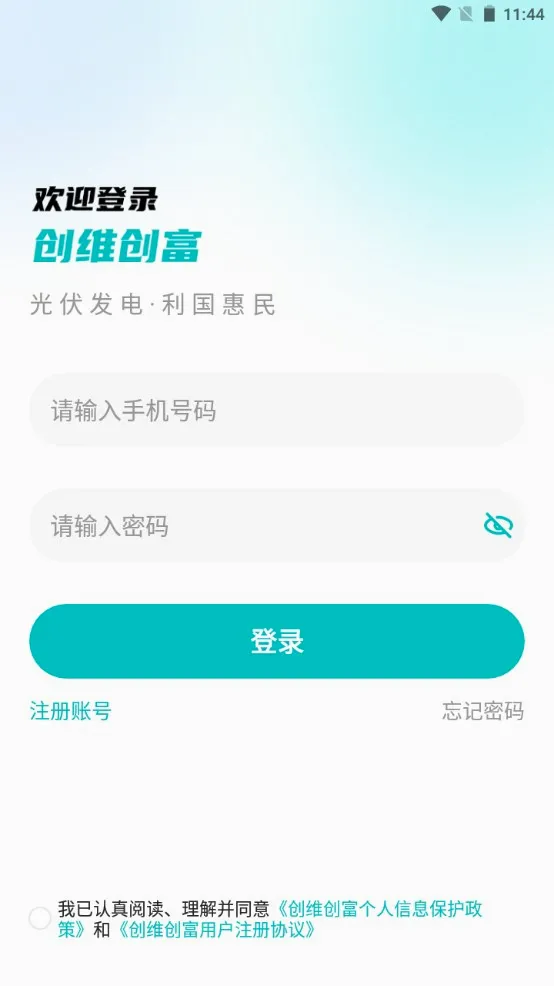Open 创维创富用户注册协议 link
Screen dimensions: 554x986
point(215,929)
